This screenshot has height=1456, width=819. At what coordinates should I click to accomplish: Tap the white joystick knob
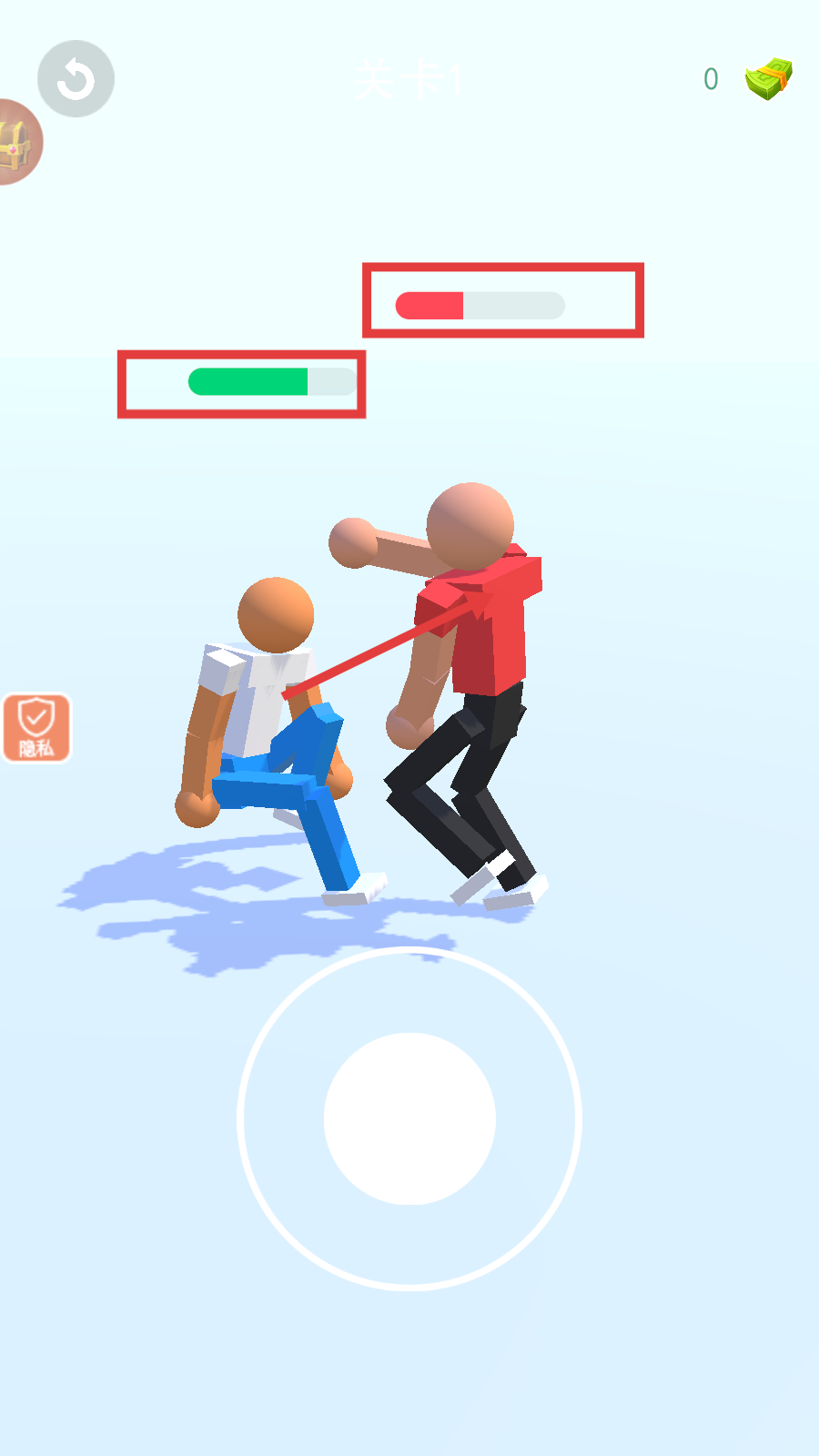point(409,1118)
